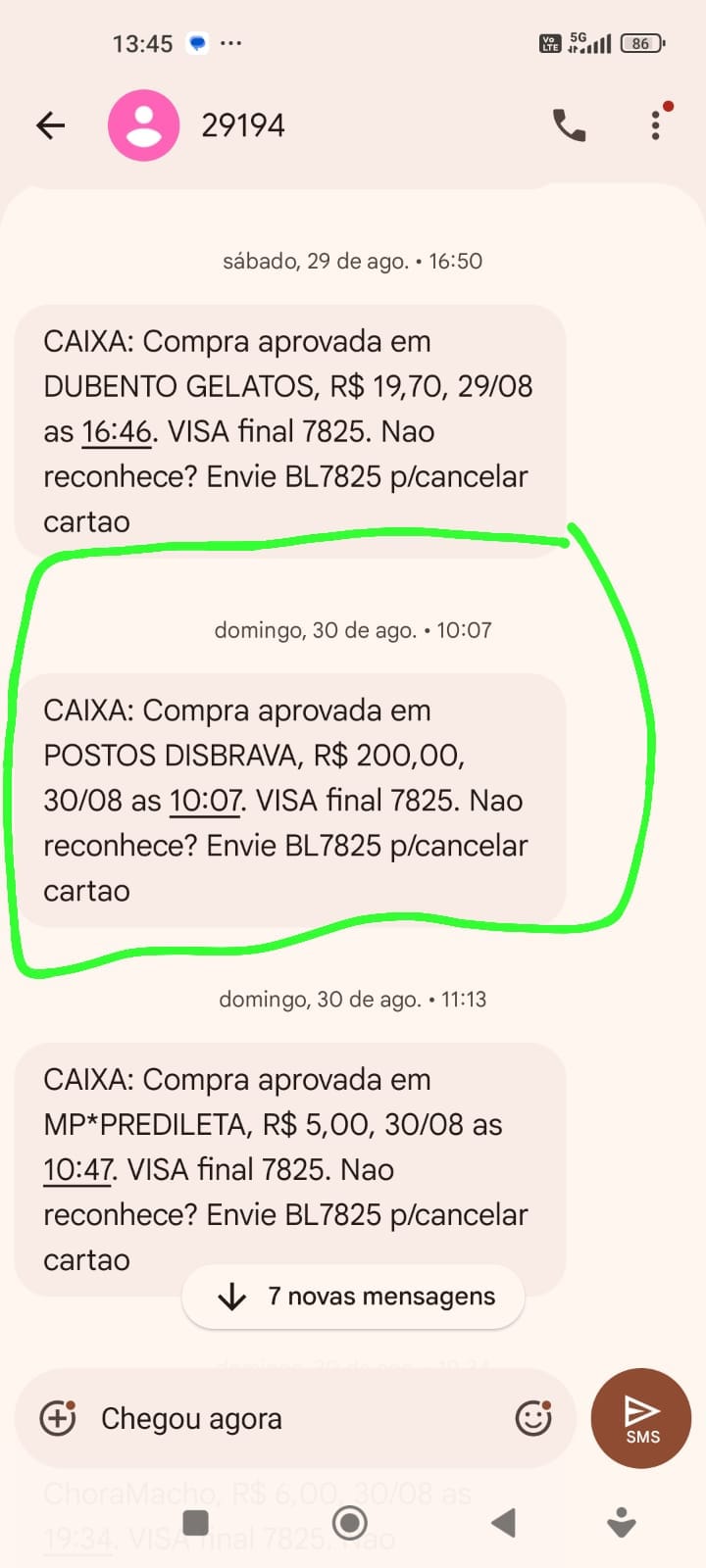706x1568 pixels.
Task: Go back to the conversations list
Action: [50, 125]
